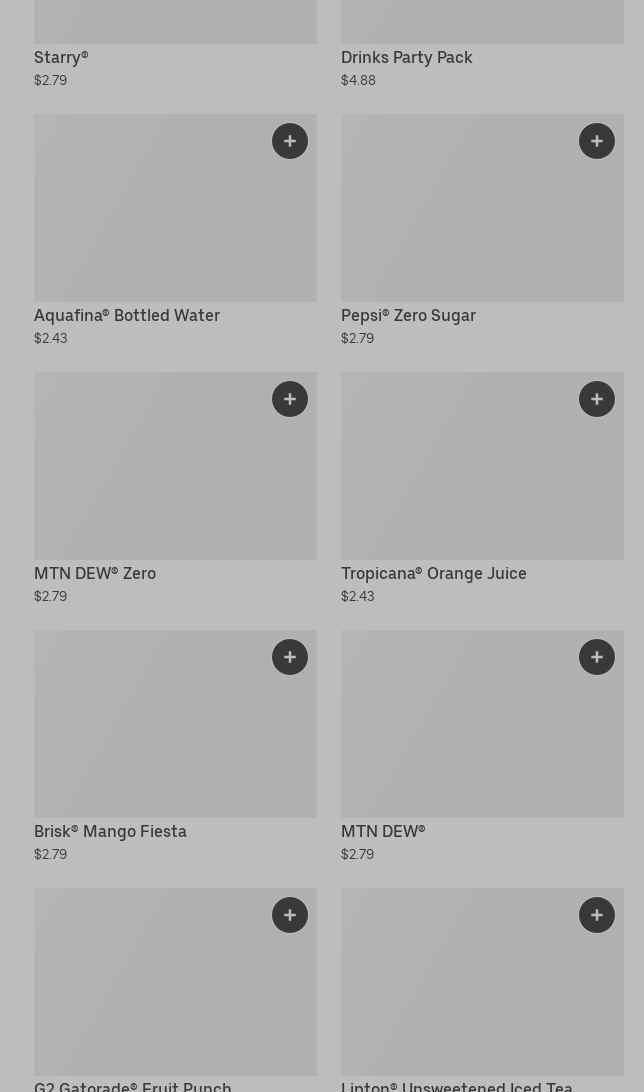
Task: View Brisk Mango Fiesta details
Action: 110,832
